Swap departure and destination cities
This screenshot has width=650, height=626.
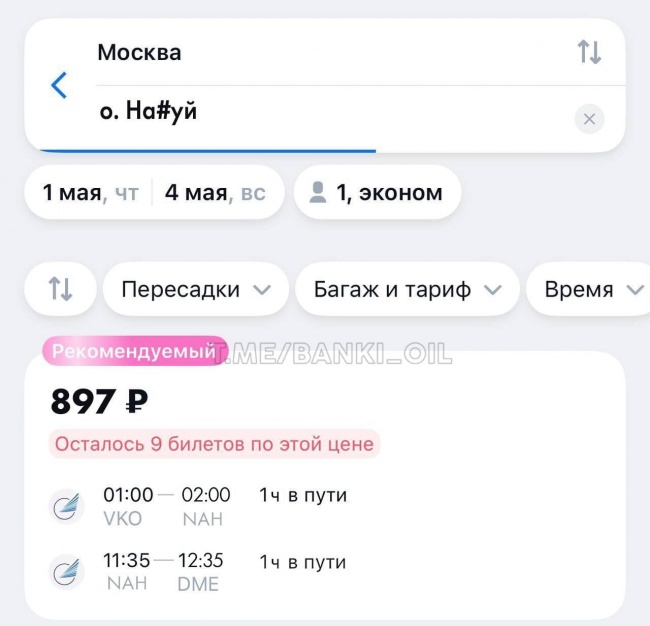coord(589,52)
